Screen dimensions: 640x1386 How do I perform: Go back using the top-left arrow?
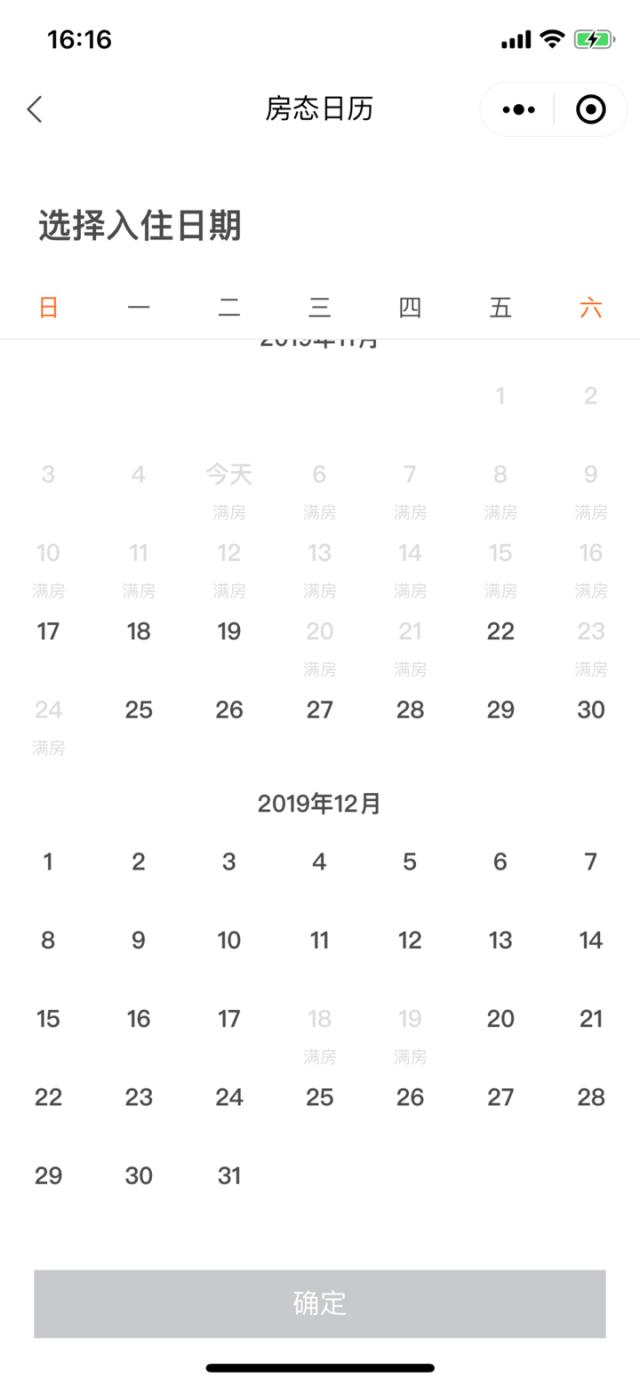(x=35, y=109)
